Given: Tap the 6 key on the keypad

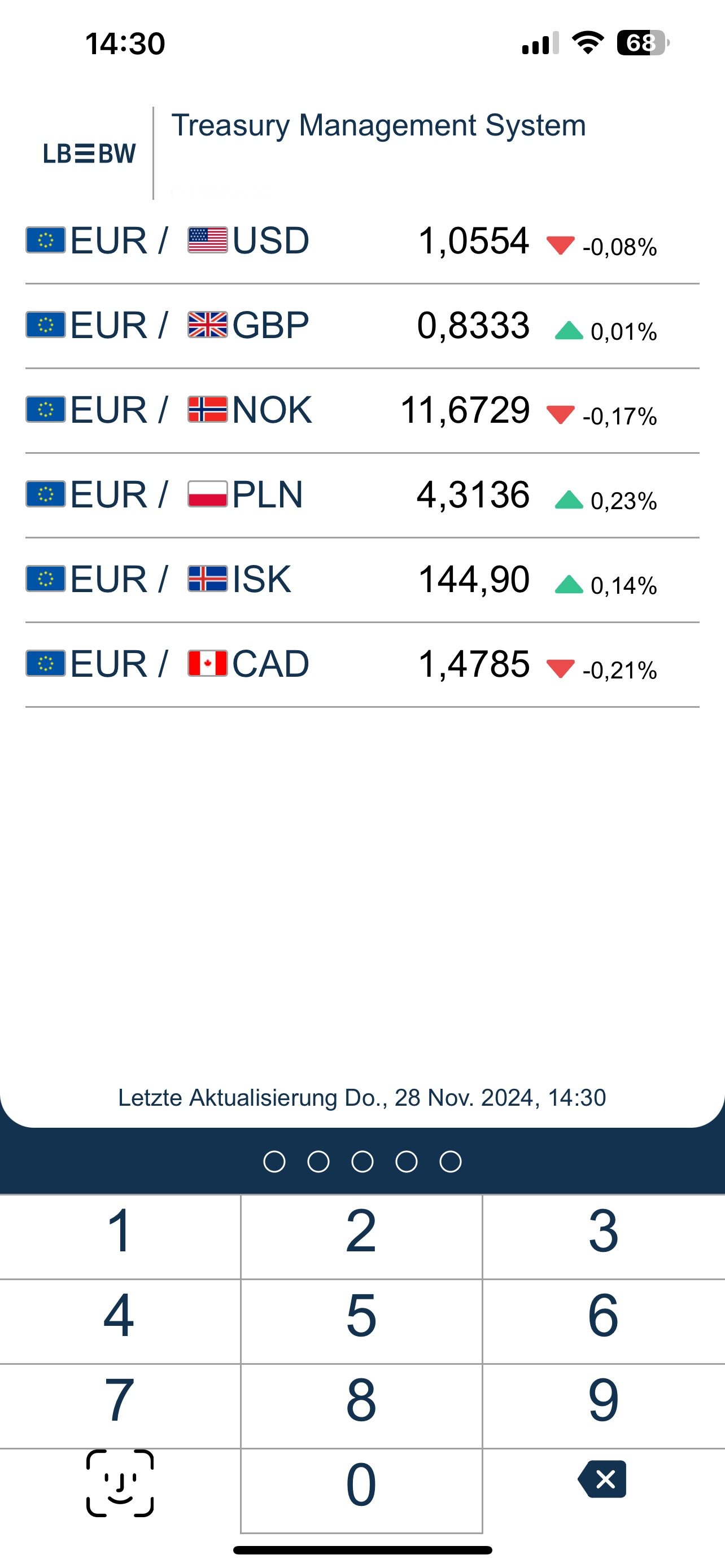Looking at the screenshot, I should [604, 1321].
